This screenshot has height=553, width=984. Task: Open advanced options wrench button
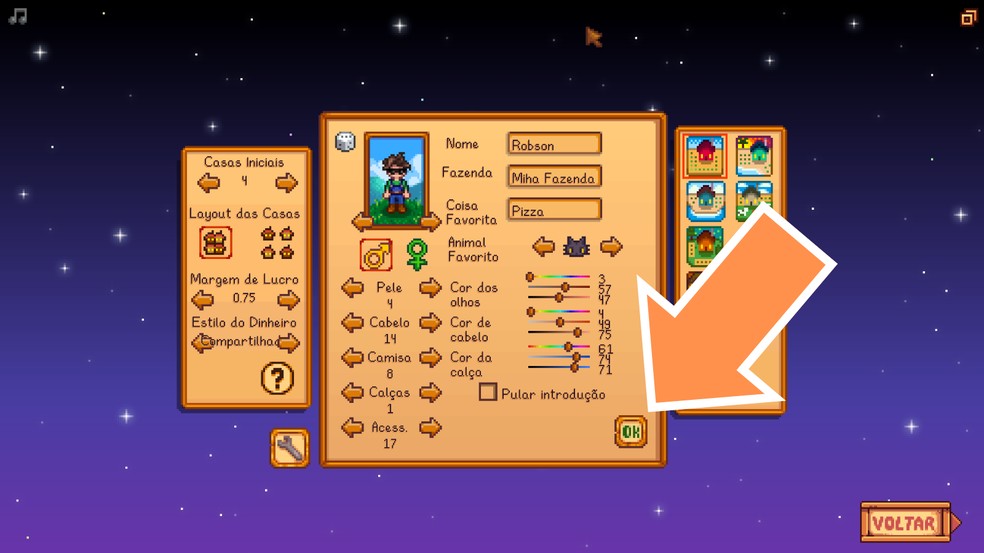point(289,448)
